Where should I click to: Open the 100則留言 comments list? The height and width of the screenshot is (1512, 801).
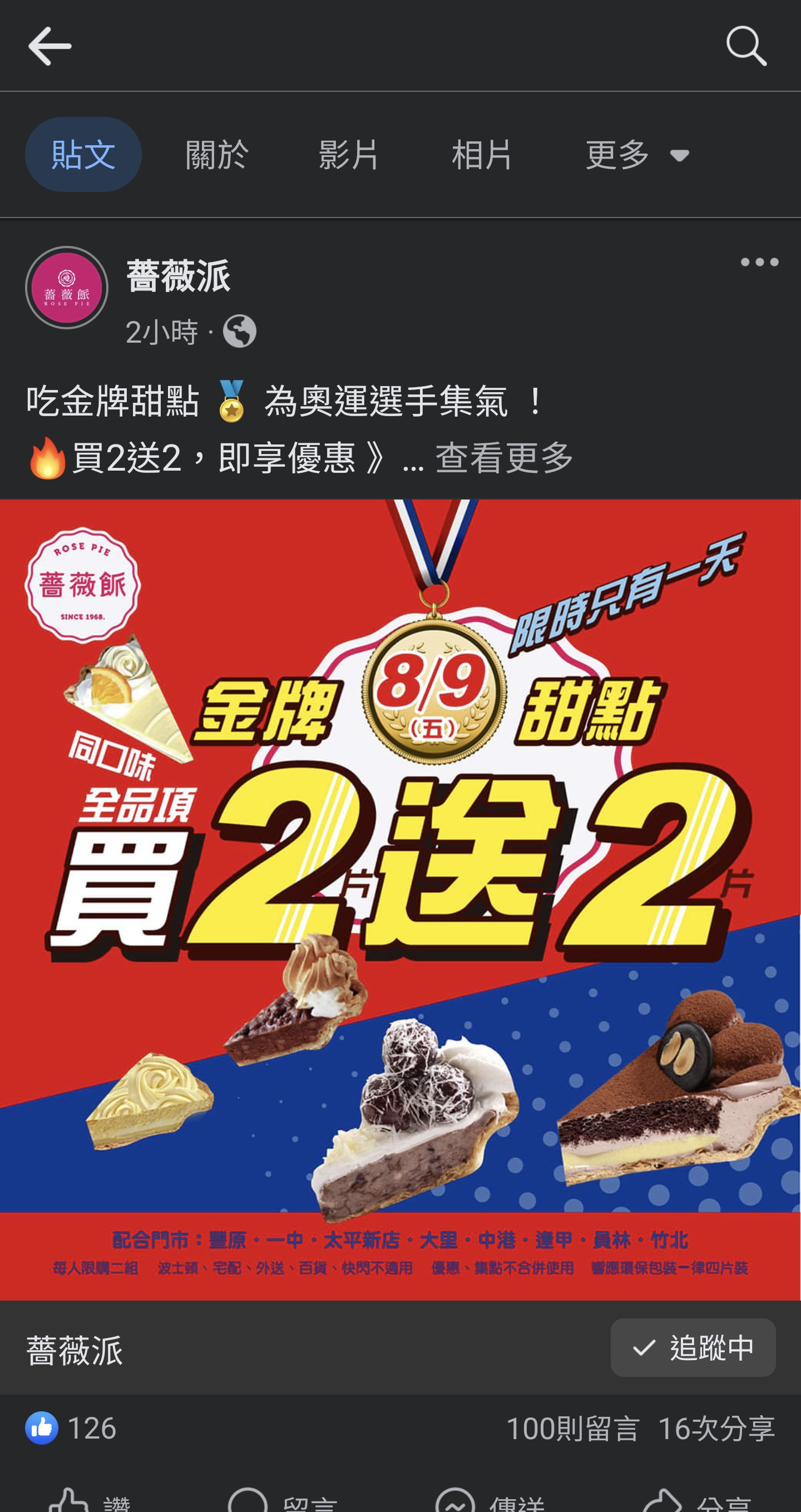tap(572, 1428)
